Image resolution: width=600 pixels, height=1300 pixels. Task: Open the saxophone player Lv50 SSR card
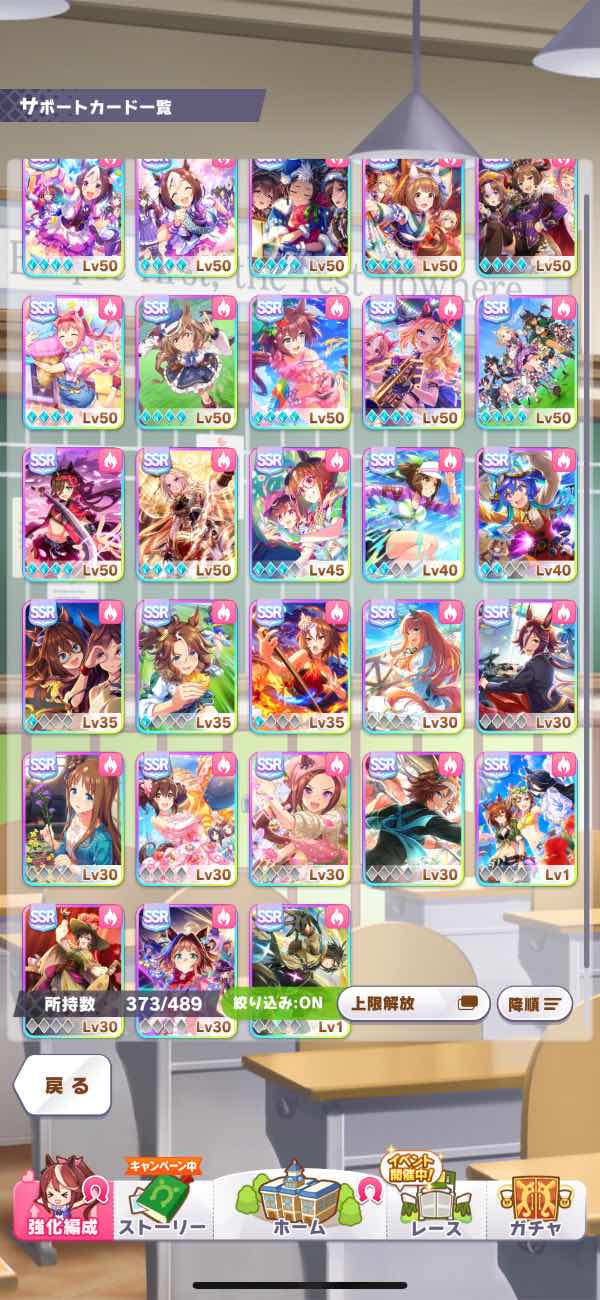coord(413,362)
